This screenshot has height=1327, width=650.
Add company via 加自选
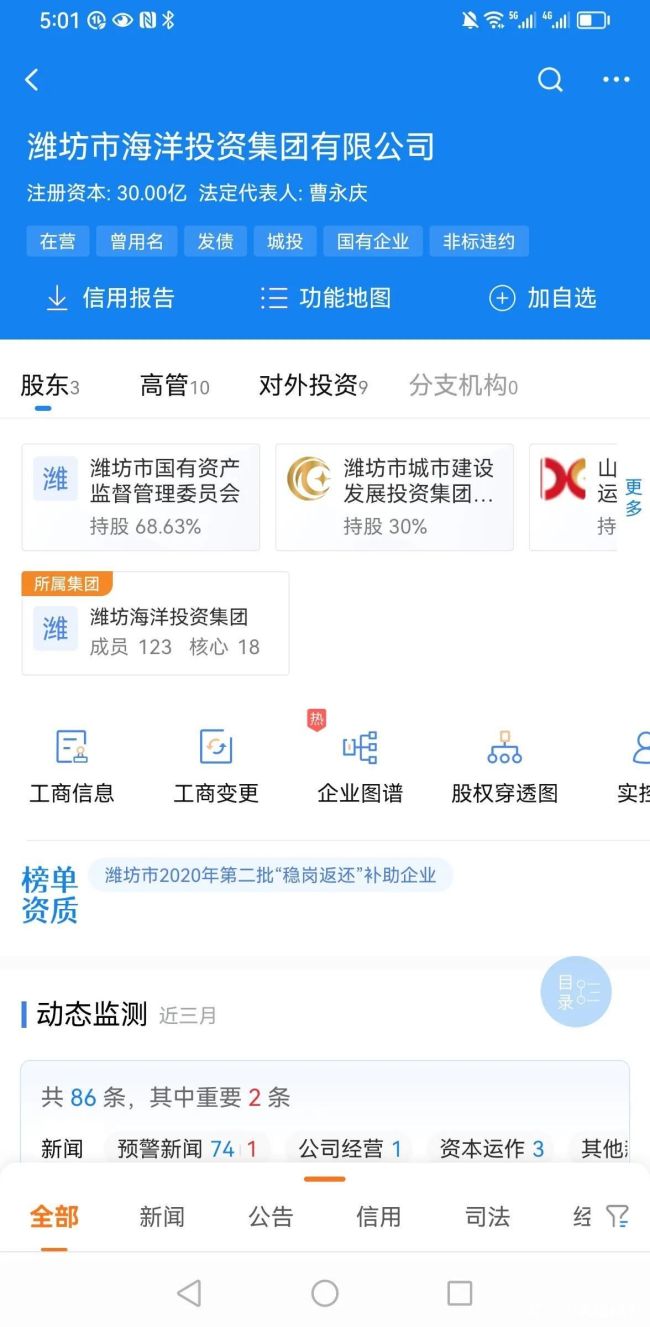(x=542, y=298)
